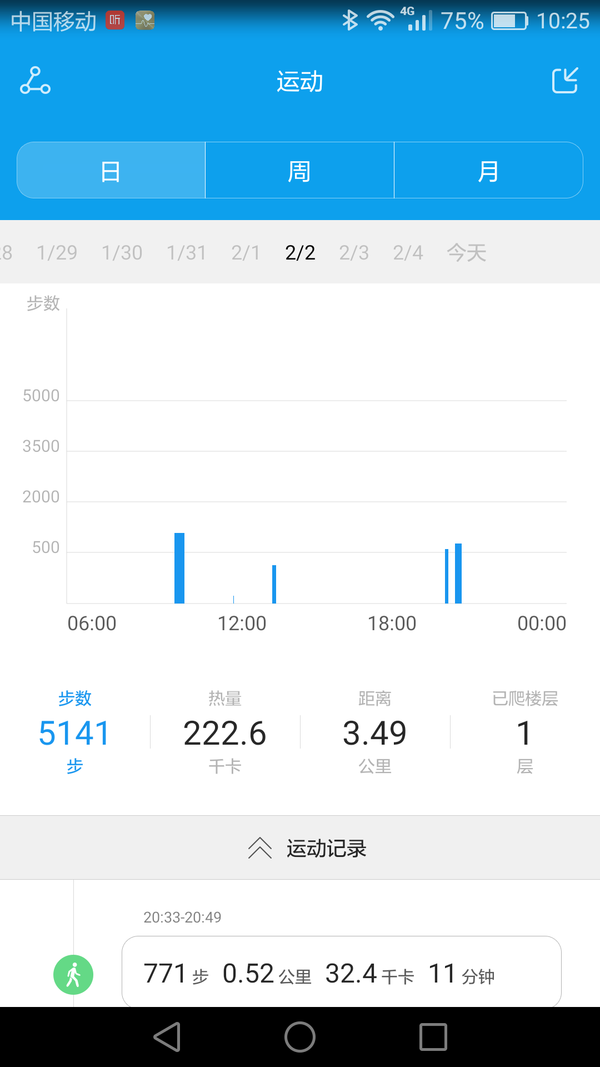Switch to the 日 (day) view
The image size is (600, 1067).
click(x=111, y=170)
